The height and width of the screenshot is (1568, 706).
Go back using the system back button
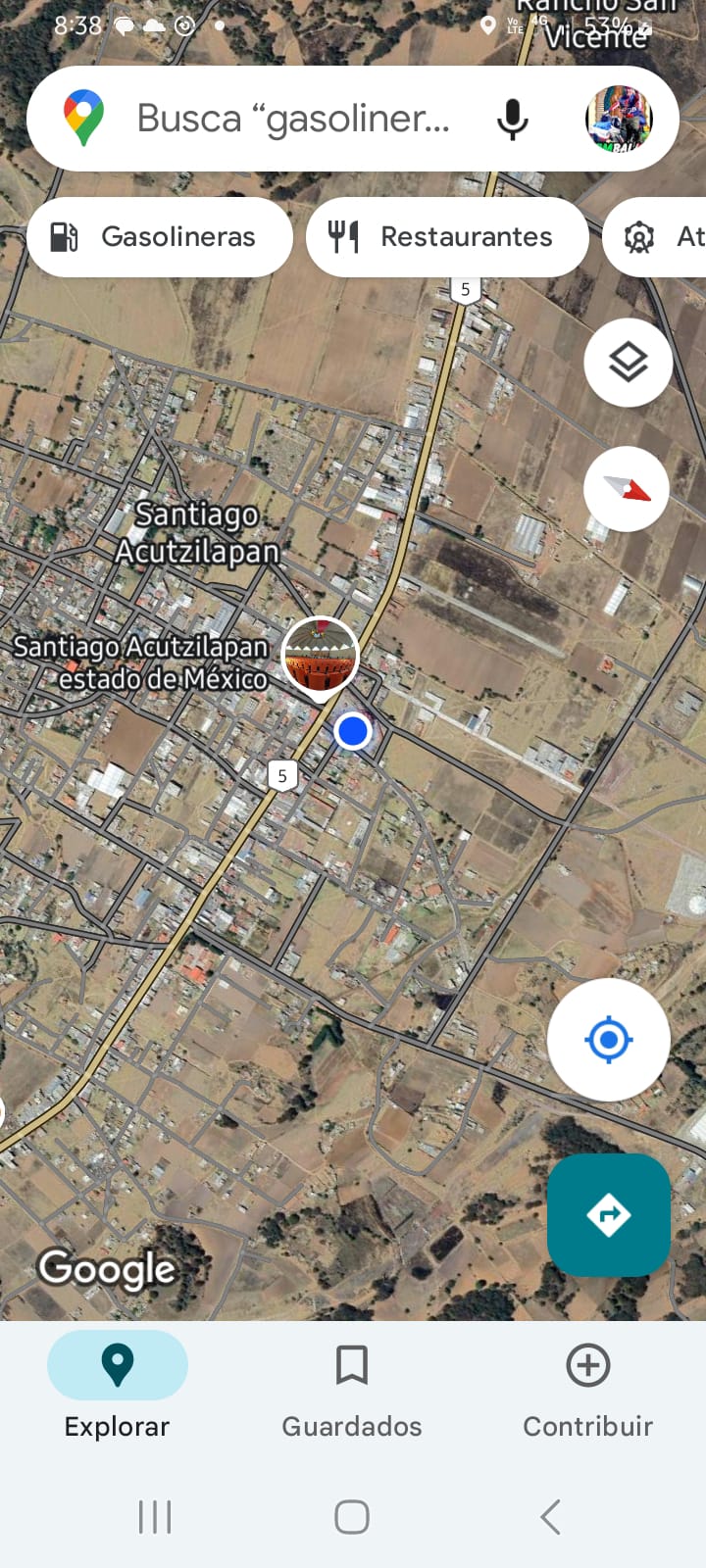(550, 1517)
